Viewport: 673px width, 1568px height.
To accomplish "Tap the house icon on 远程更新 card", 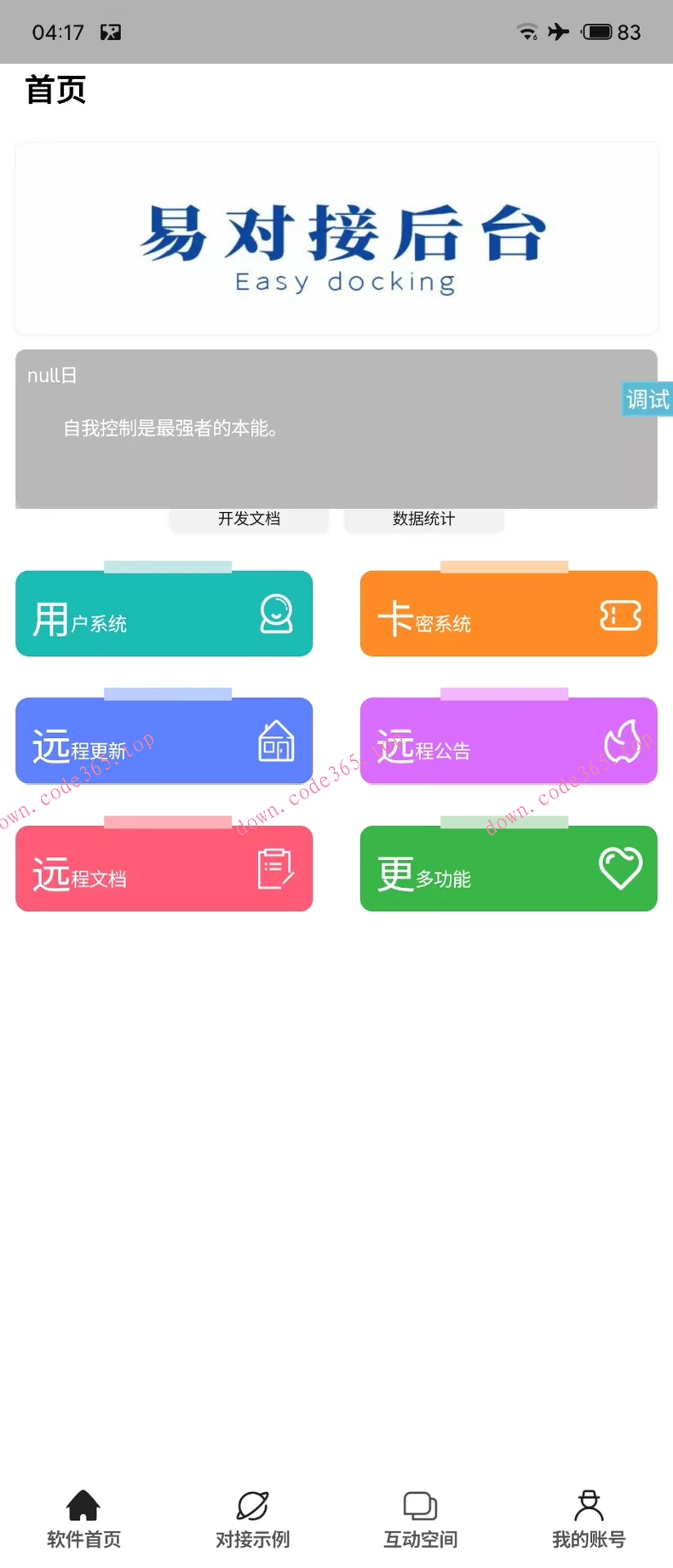I will coord(277,740).
